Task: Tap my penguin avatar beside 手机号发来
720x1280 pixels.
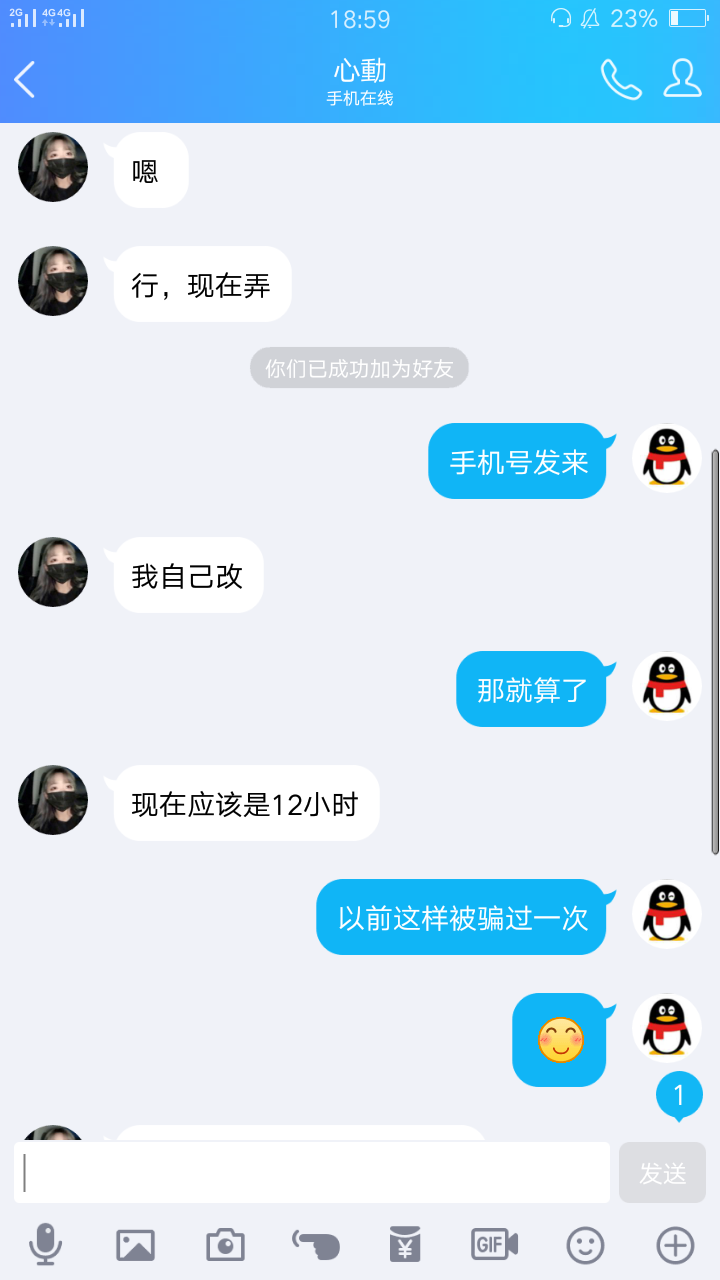Action: click(x=667, y=458)
